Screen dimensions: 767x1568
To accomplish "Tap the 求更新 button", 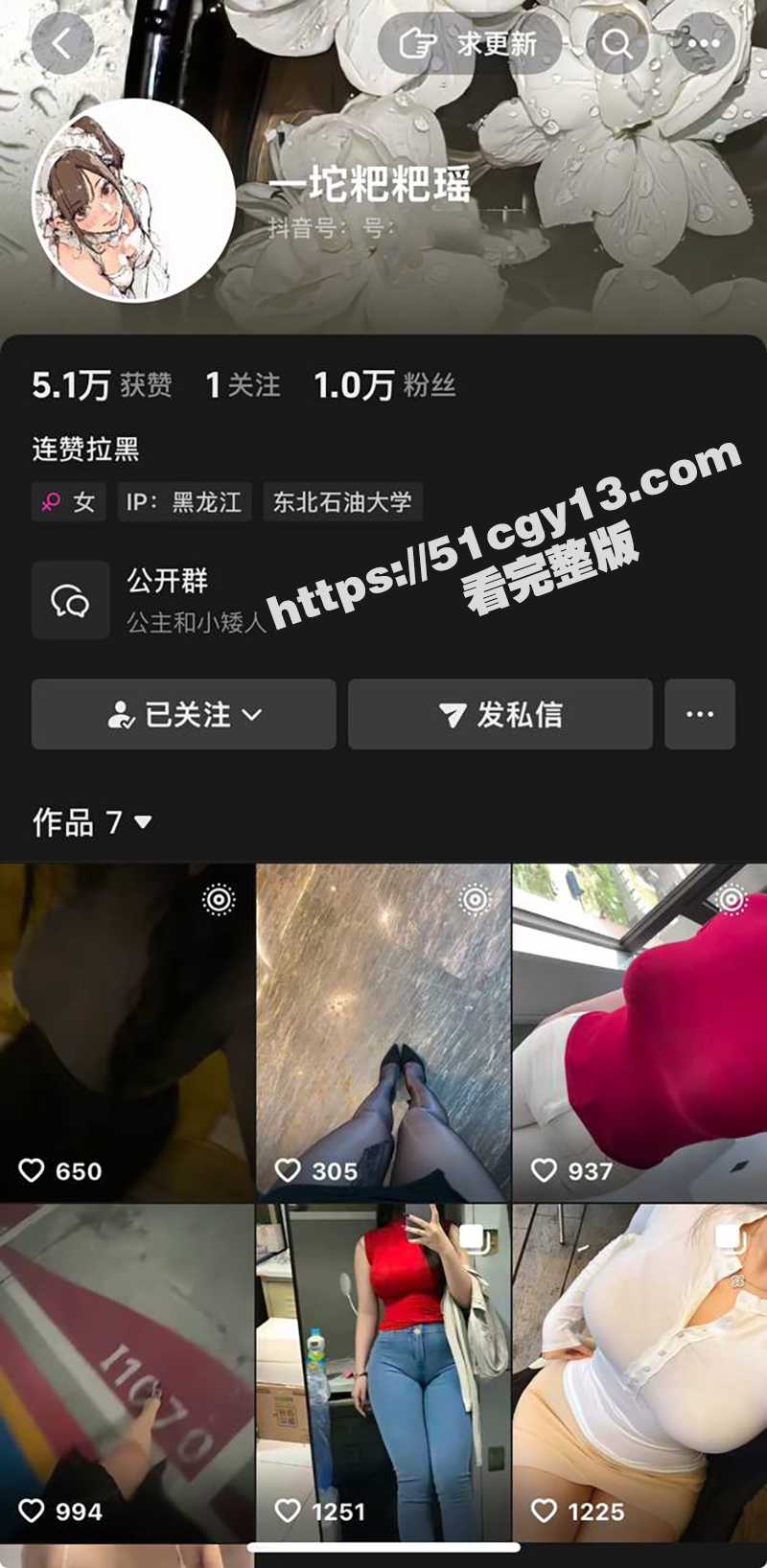I will (470, 43).
